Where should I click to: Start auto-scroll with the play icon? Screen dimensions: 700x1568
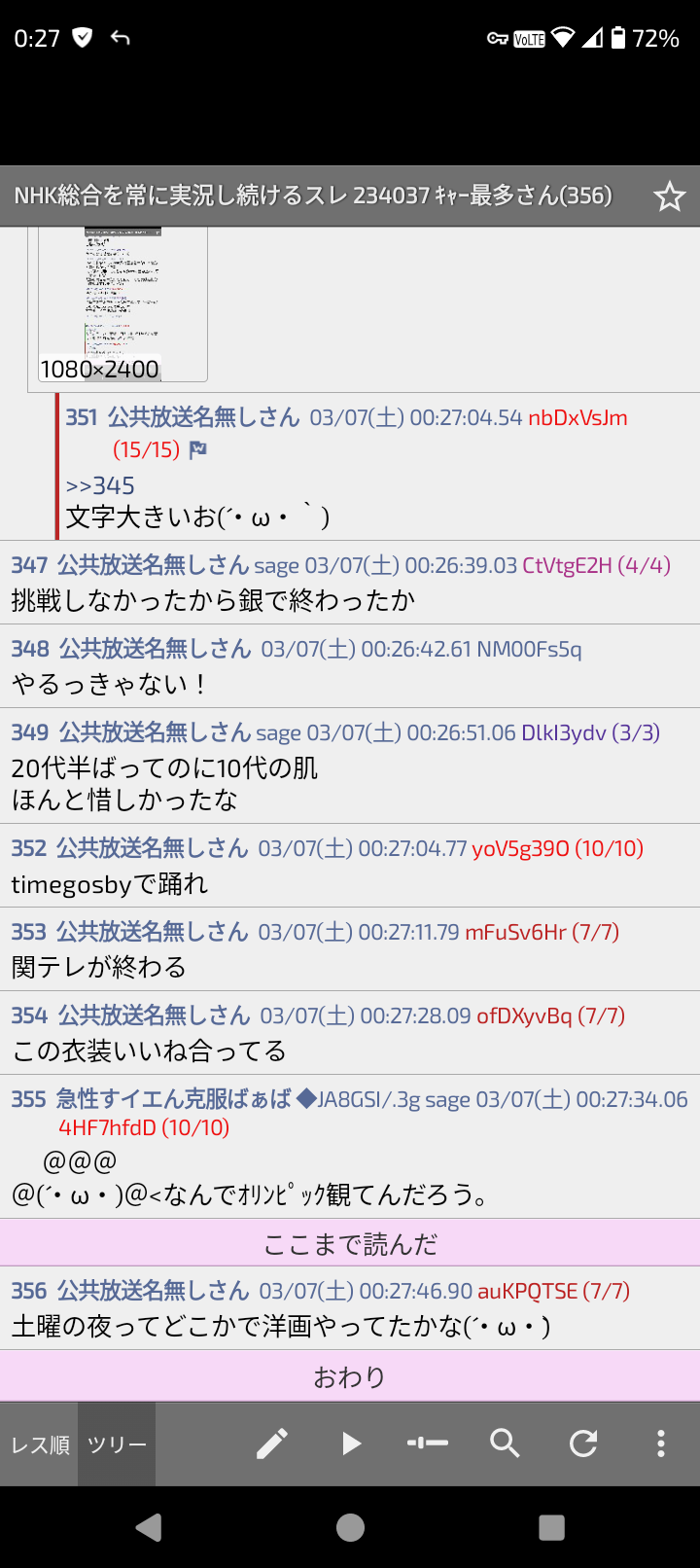pyautogui.click(x=351, y=1443)
